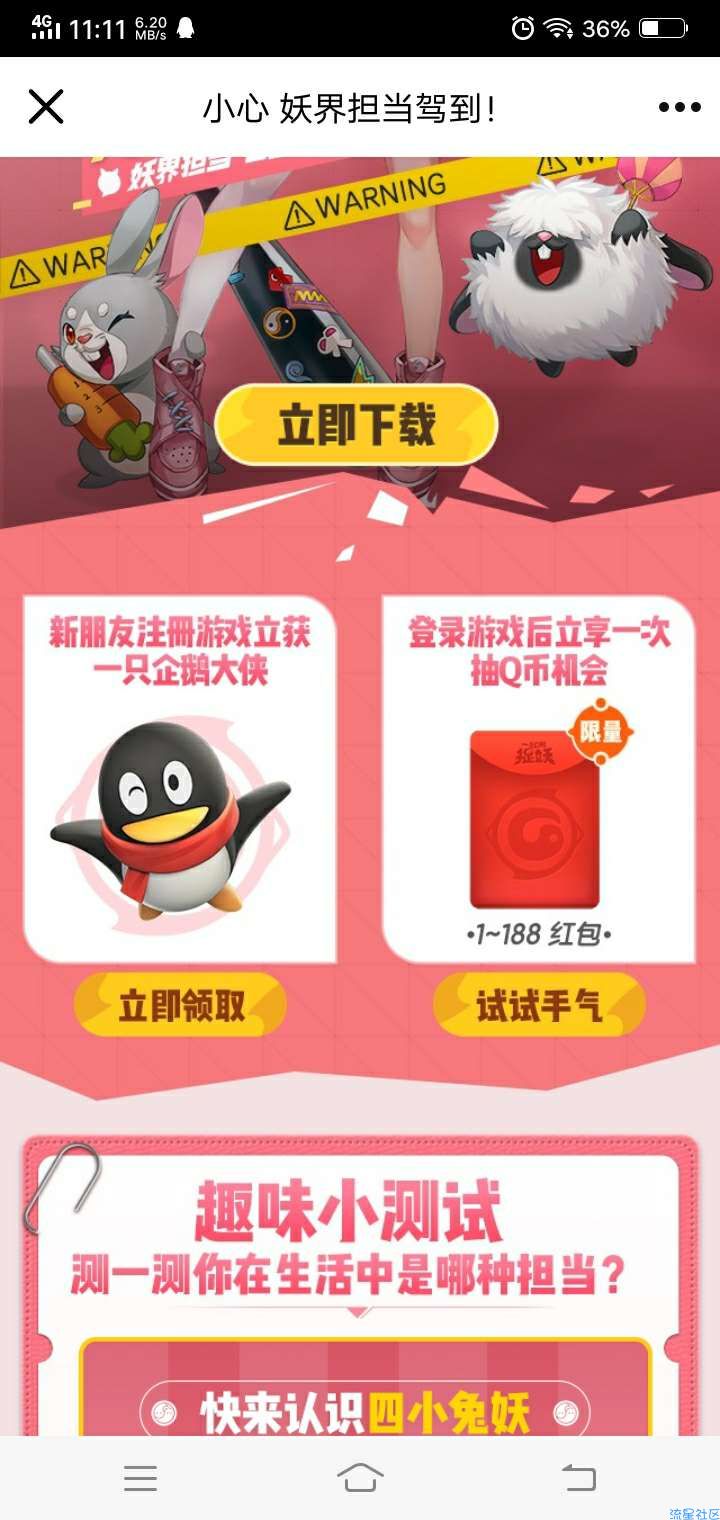Screen dimensions: 720x1520
Task: Open the three-dot overflow menu
Action: (679, 107)
